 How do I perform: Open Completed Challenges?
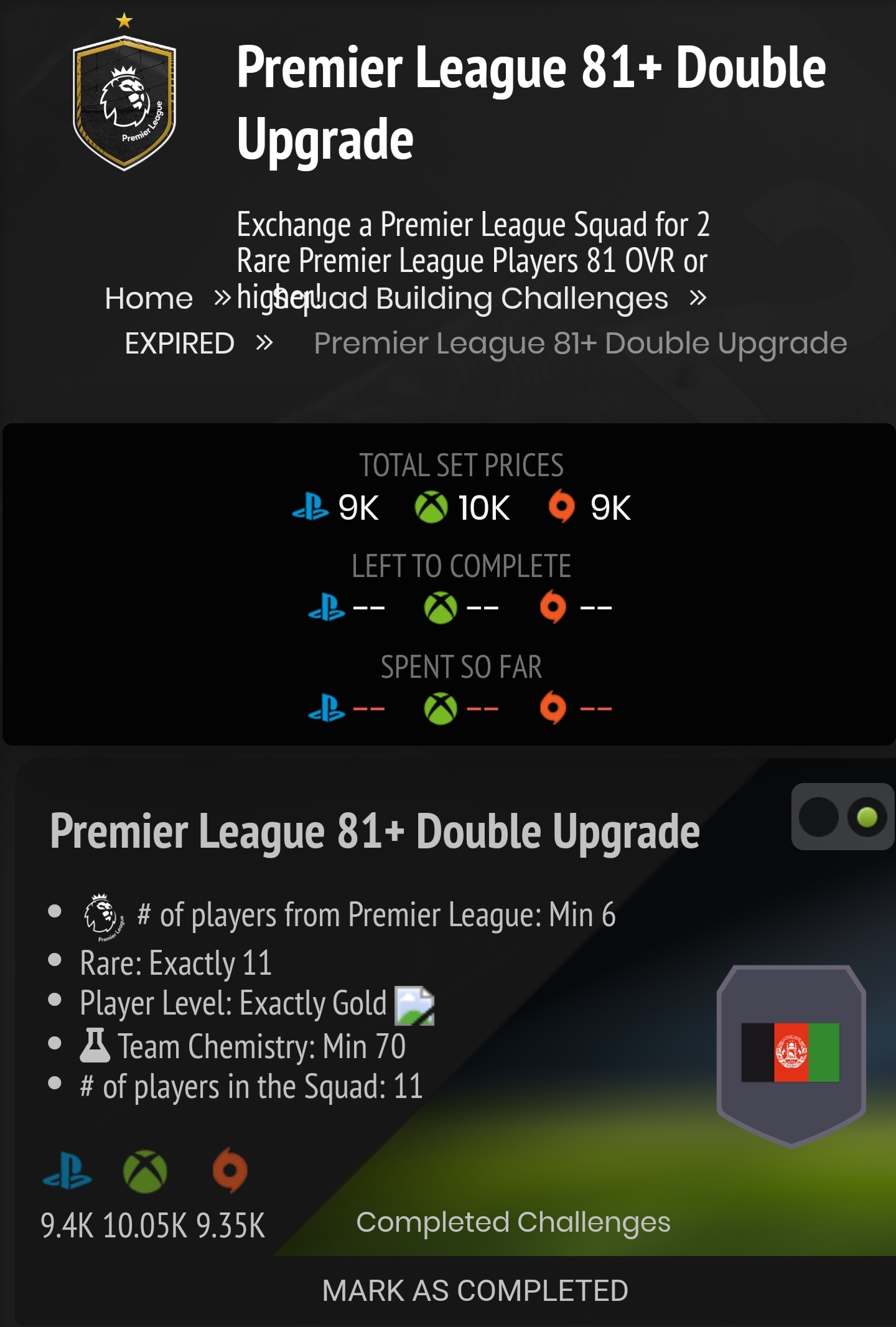click(x=513, y=1222)
